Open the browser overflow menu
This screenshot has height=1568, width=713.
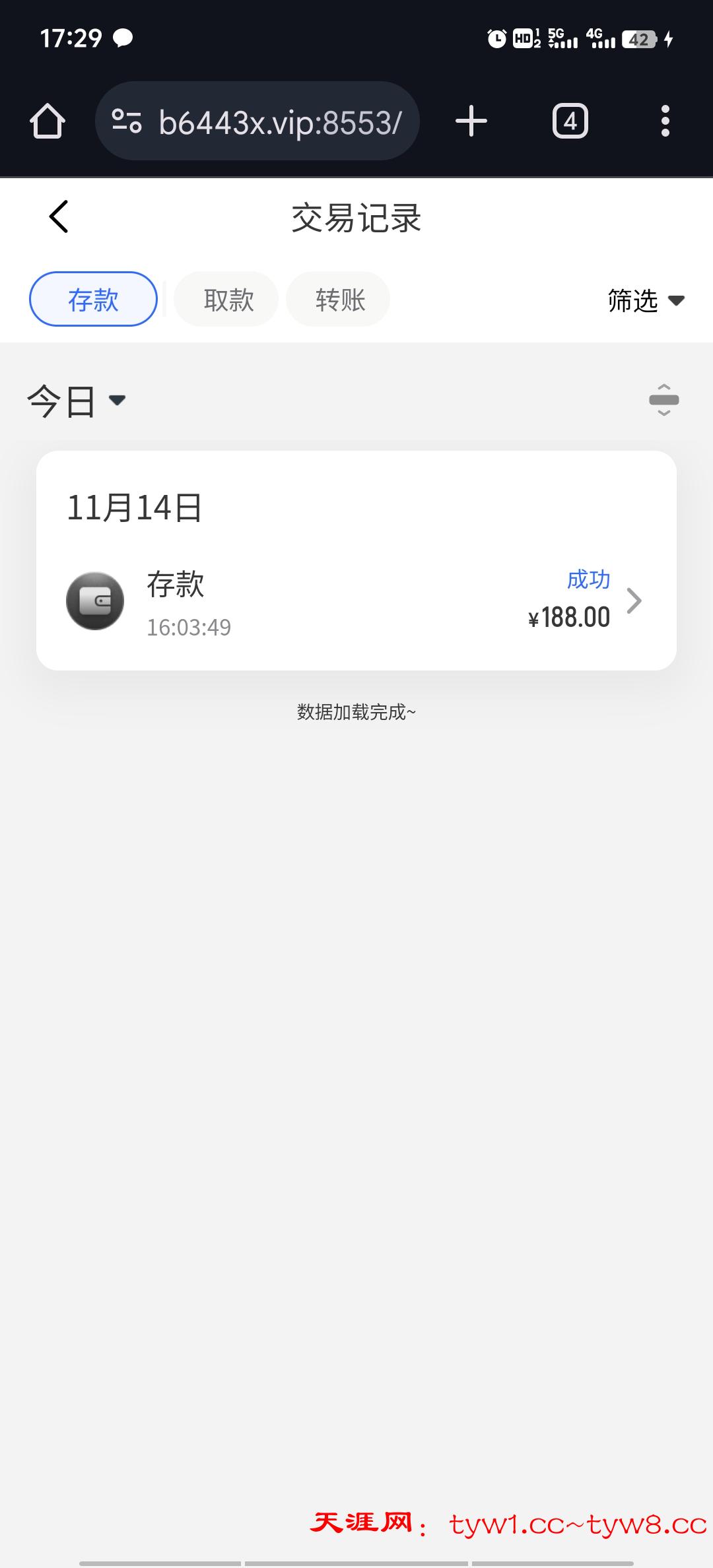click(x=665, y=121)
